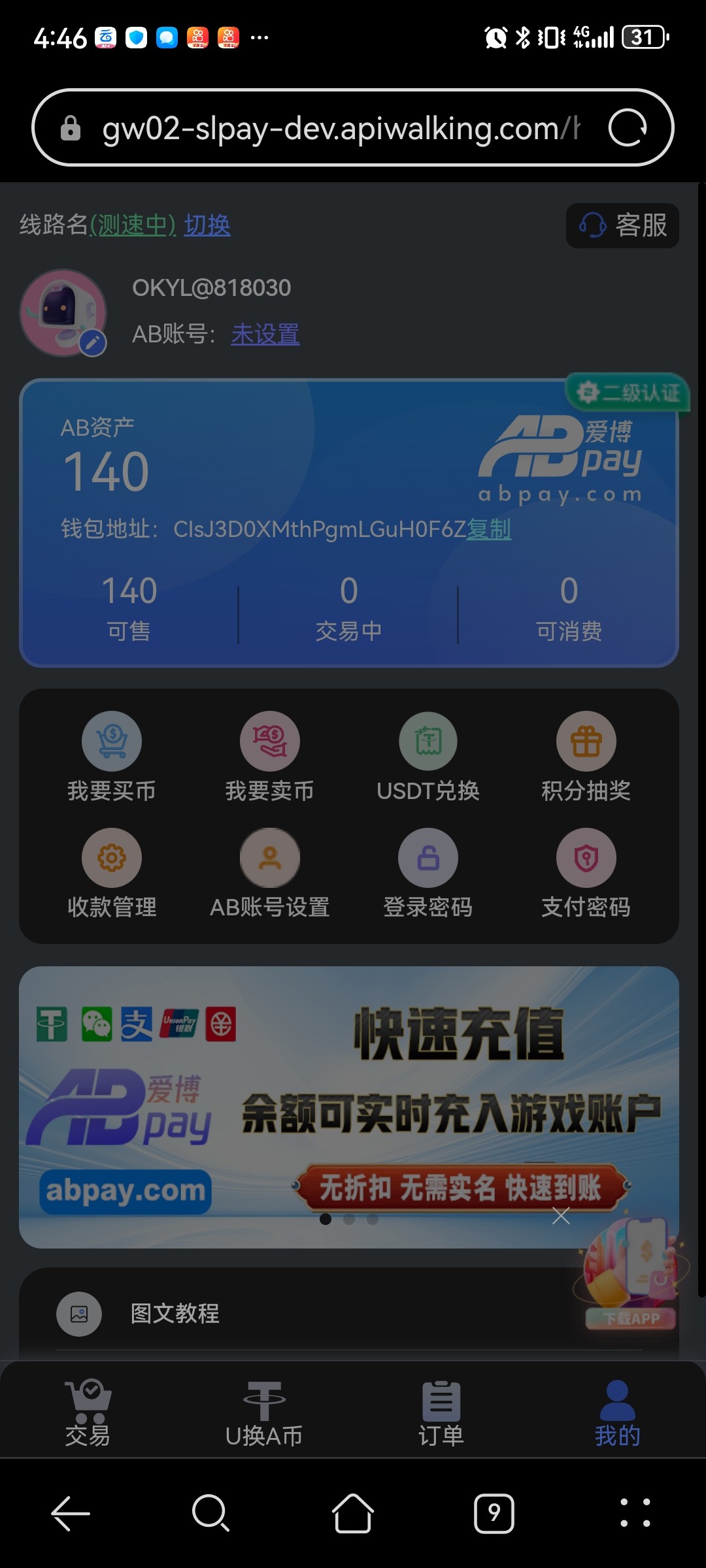
Task: Tap the 切换 line switch link
Action: coord(207,225)
